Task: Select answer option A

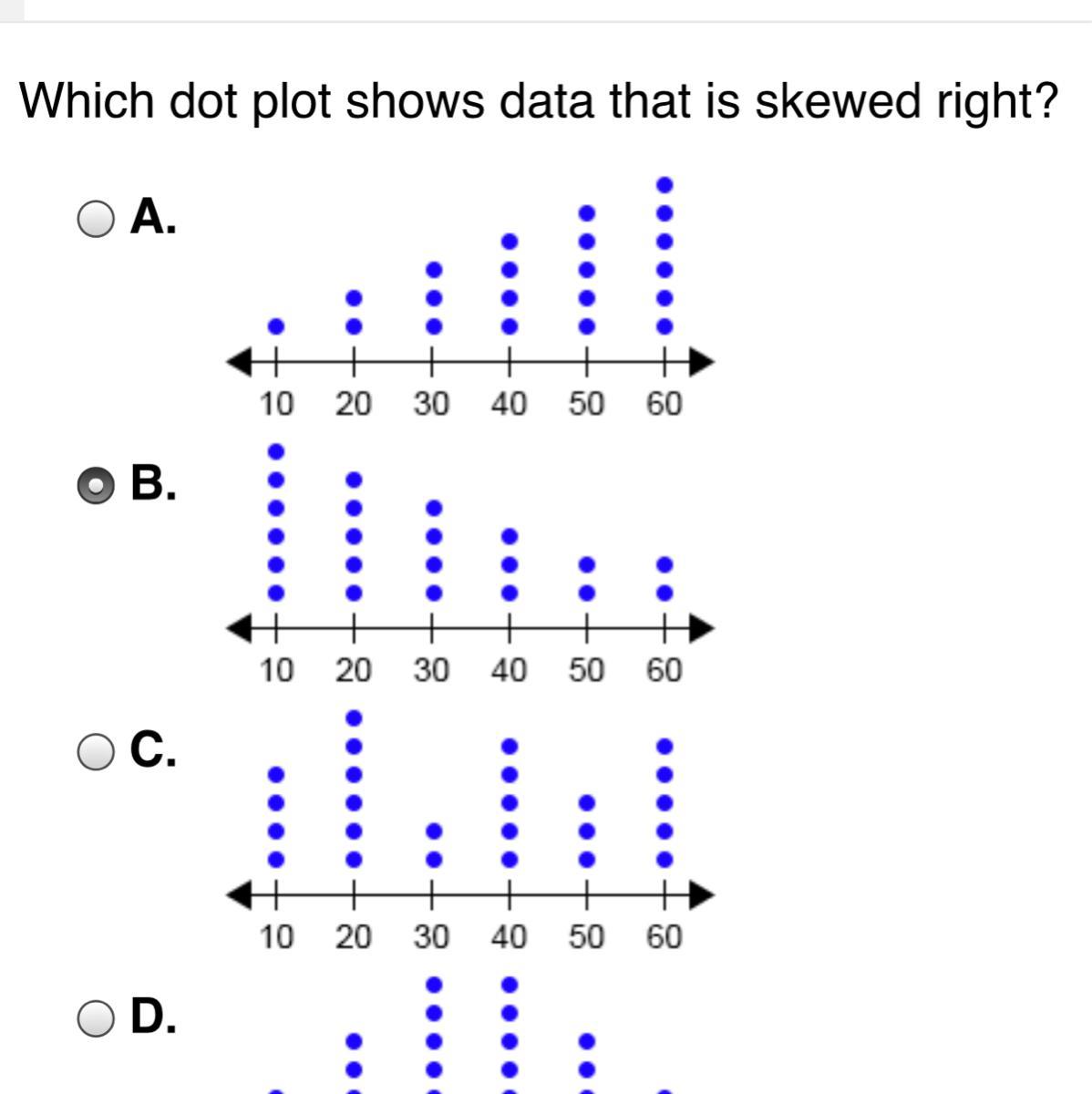Action: click(97, 219)
